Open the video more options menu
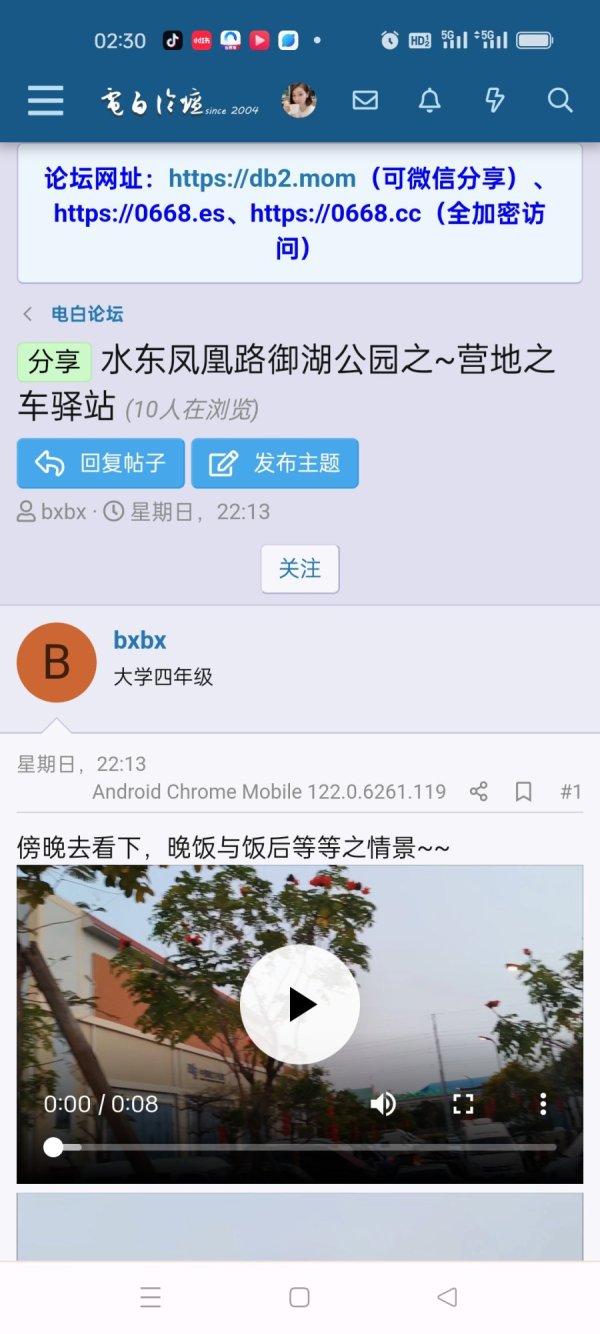 click(543, 1104)
